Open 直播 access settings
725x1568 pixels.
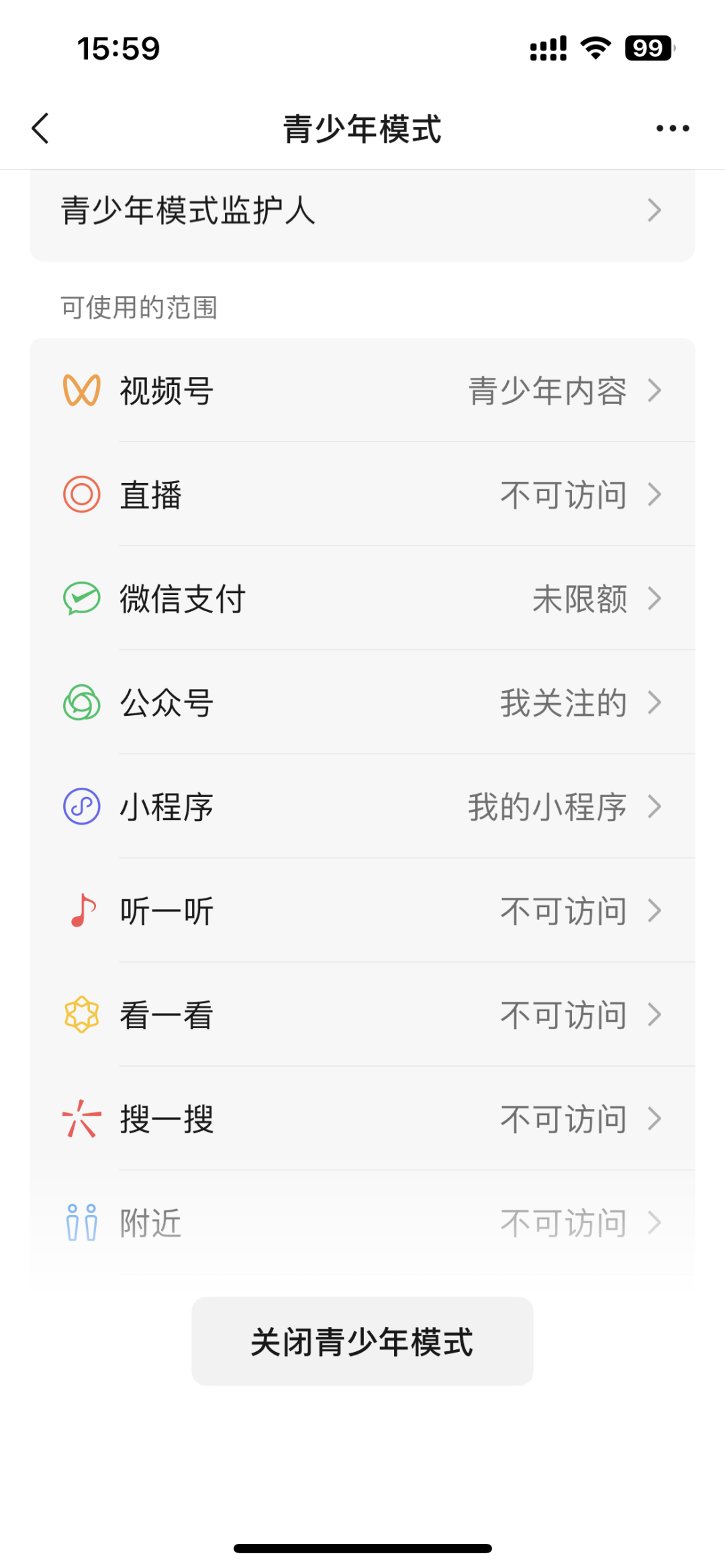362,494
